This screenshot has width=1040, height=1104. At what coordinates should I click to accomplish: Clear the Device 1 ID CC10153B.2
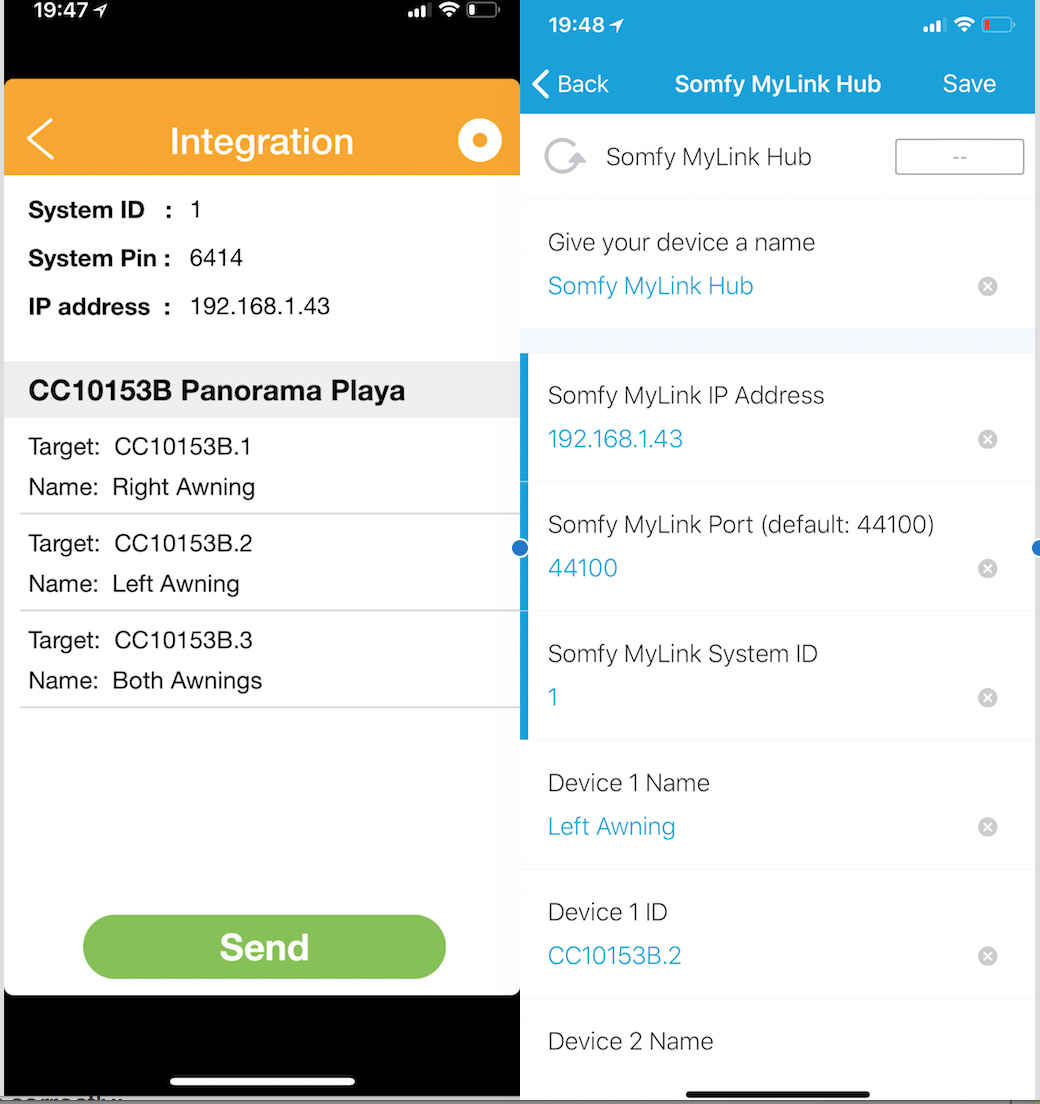987,956
